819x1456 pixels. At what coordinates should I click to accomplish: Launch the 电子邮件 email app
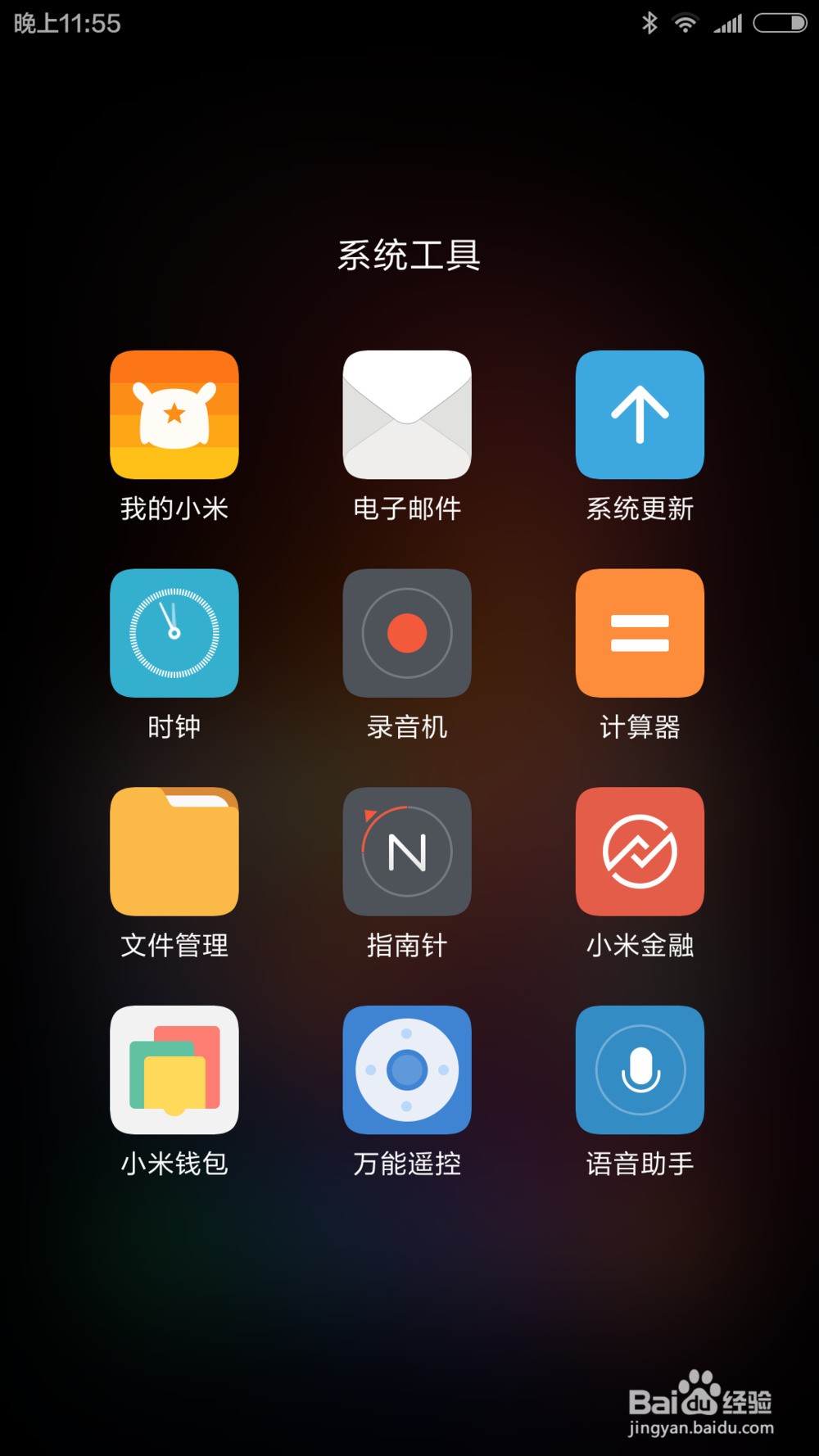[x=407, y=414]
